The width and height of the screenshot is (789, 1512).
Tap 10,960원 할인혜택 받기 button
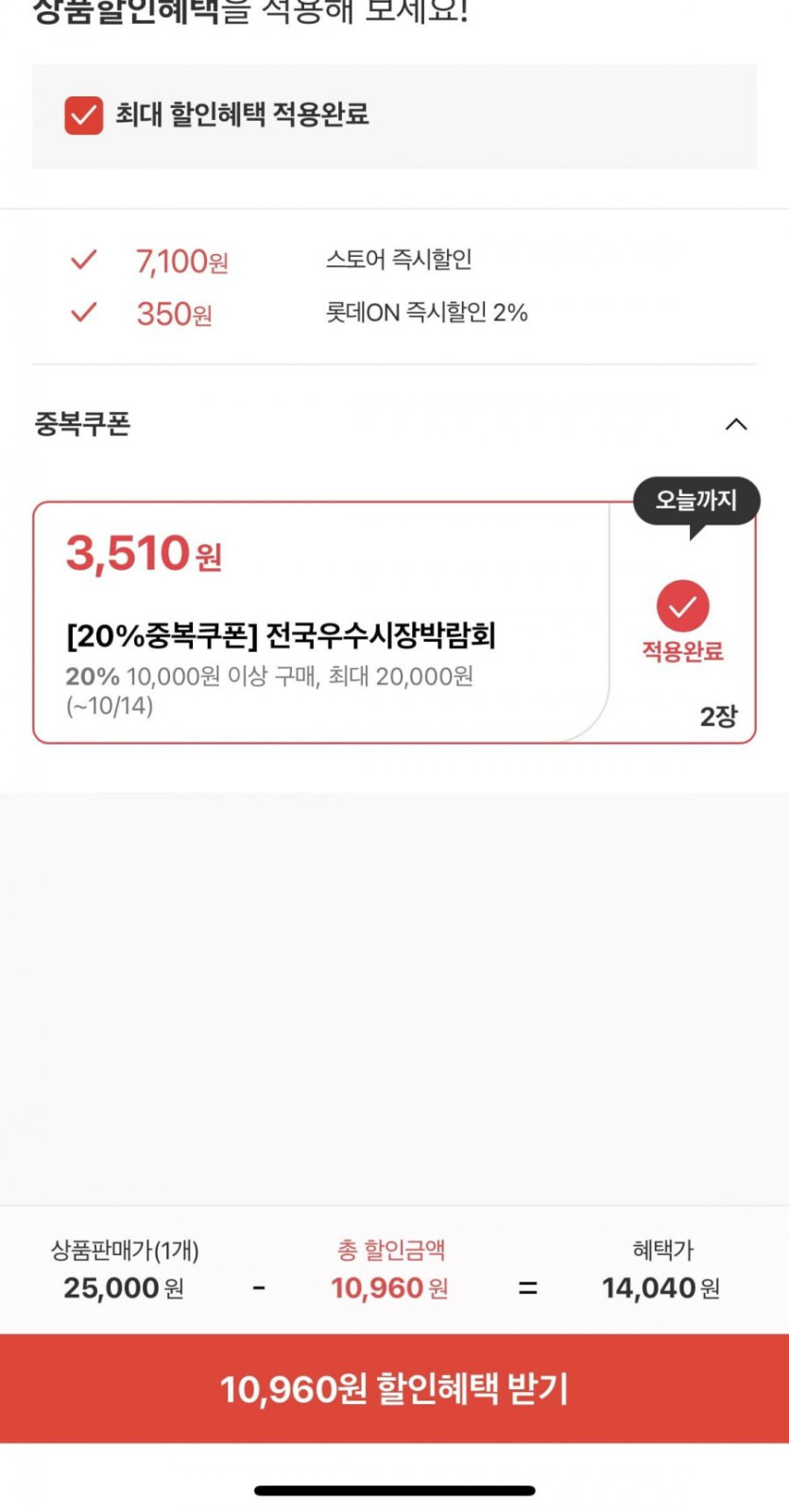394,1388
